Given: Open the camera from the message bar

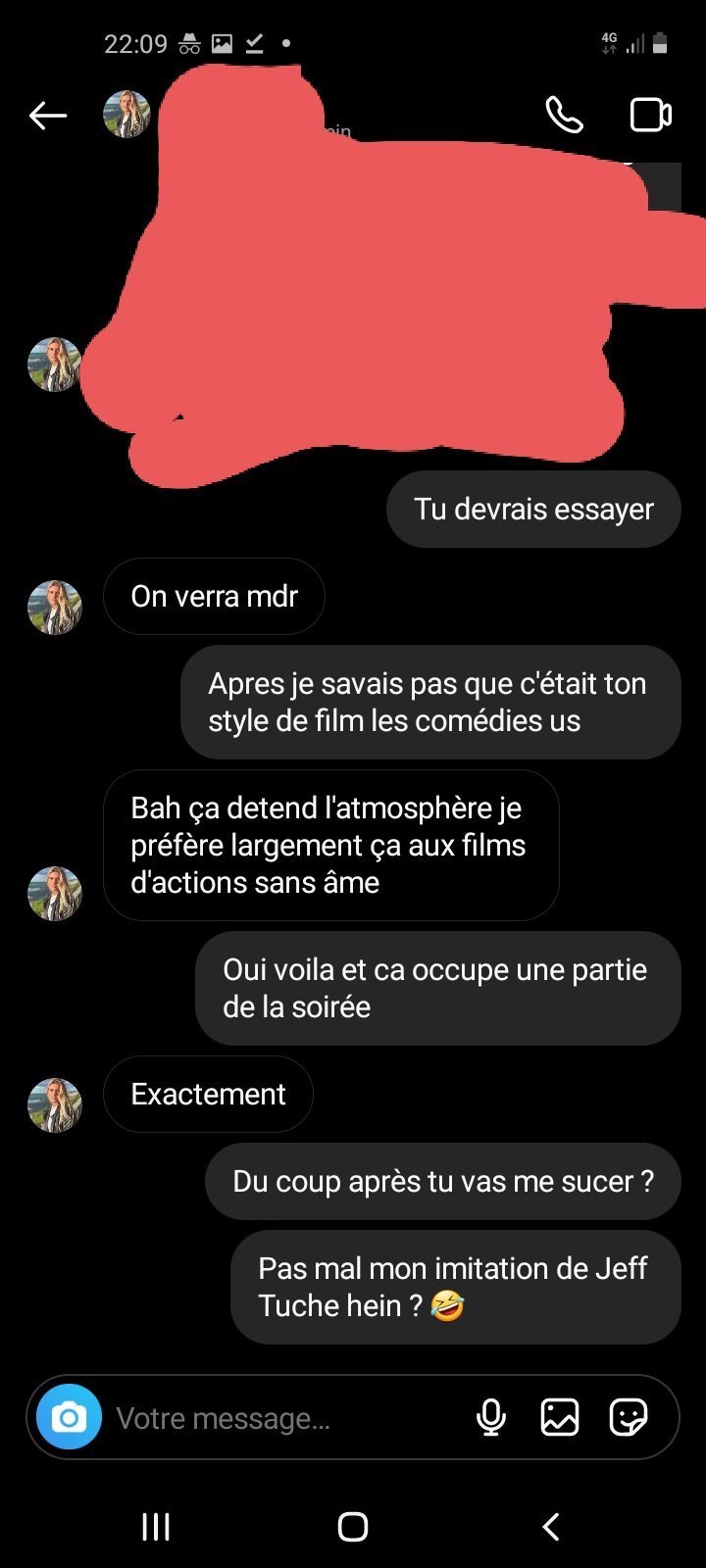Looking at the screenshot, I should point(69,1417).
